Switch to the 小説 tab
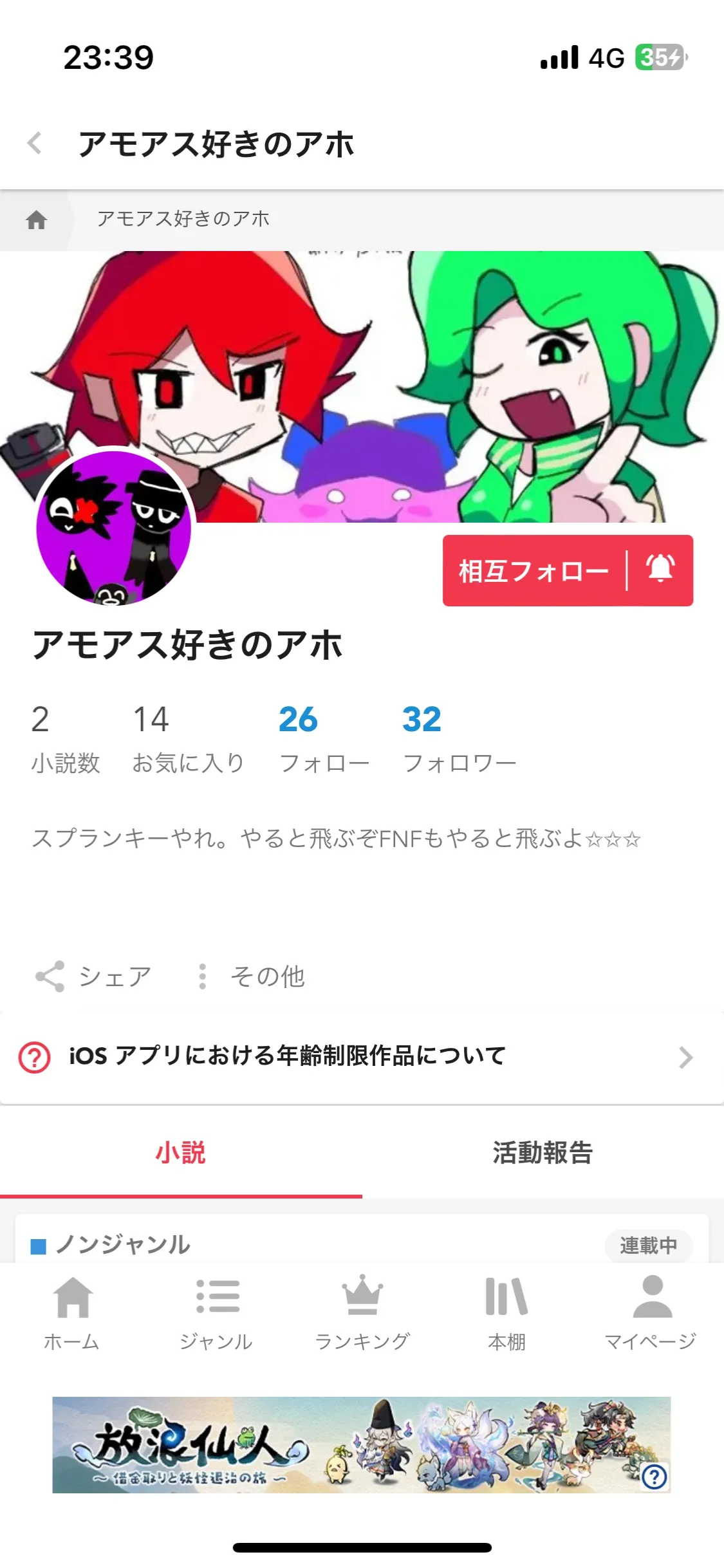This screenshot has height=1568, width=724. point(180,1153)
